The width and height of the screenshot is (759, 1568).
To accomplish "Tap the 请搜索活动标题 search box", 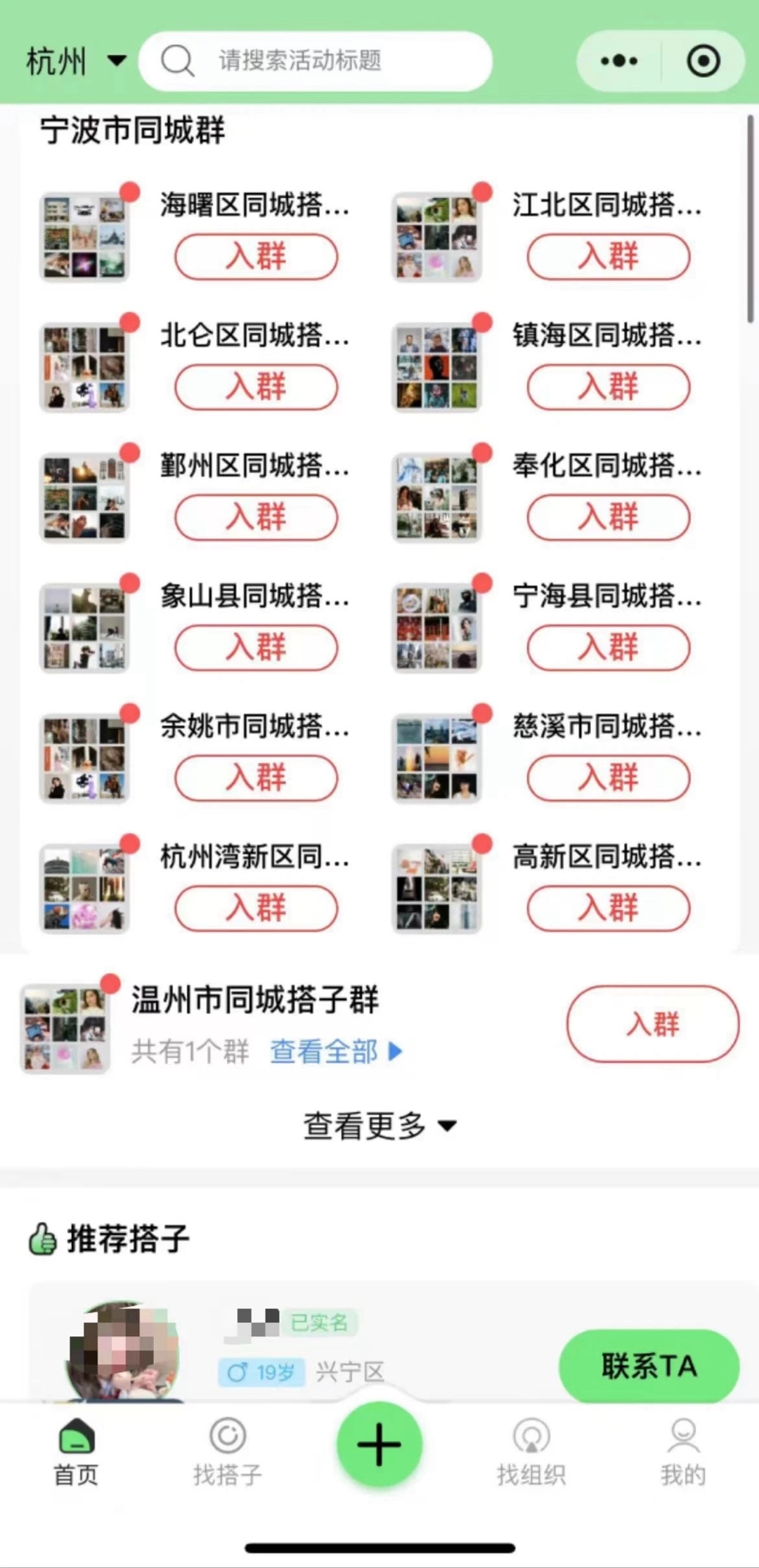I will [316, 61].
